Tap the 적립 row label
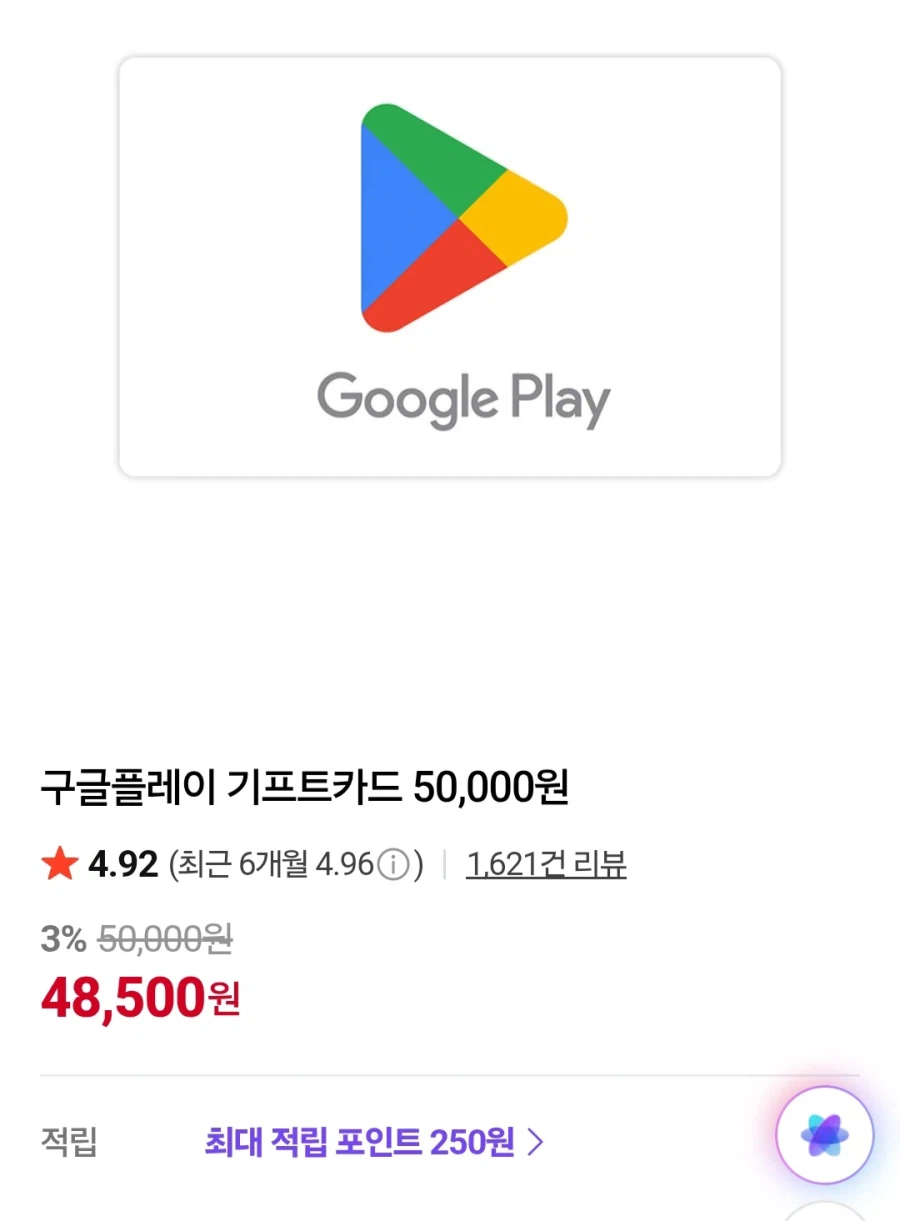The image size is (900, 1221). [68, 1141]
